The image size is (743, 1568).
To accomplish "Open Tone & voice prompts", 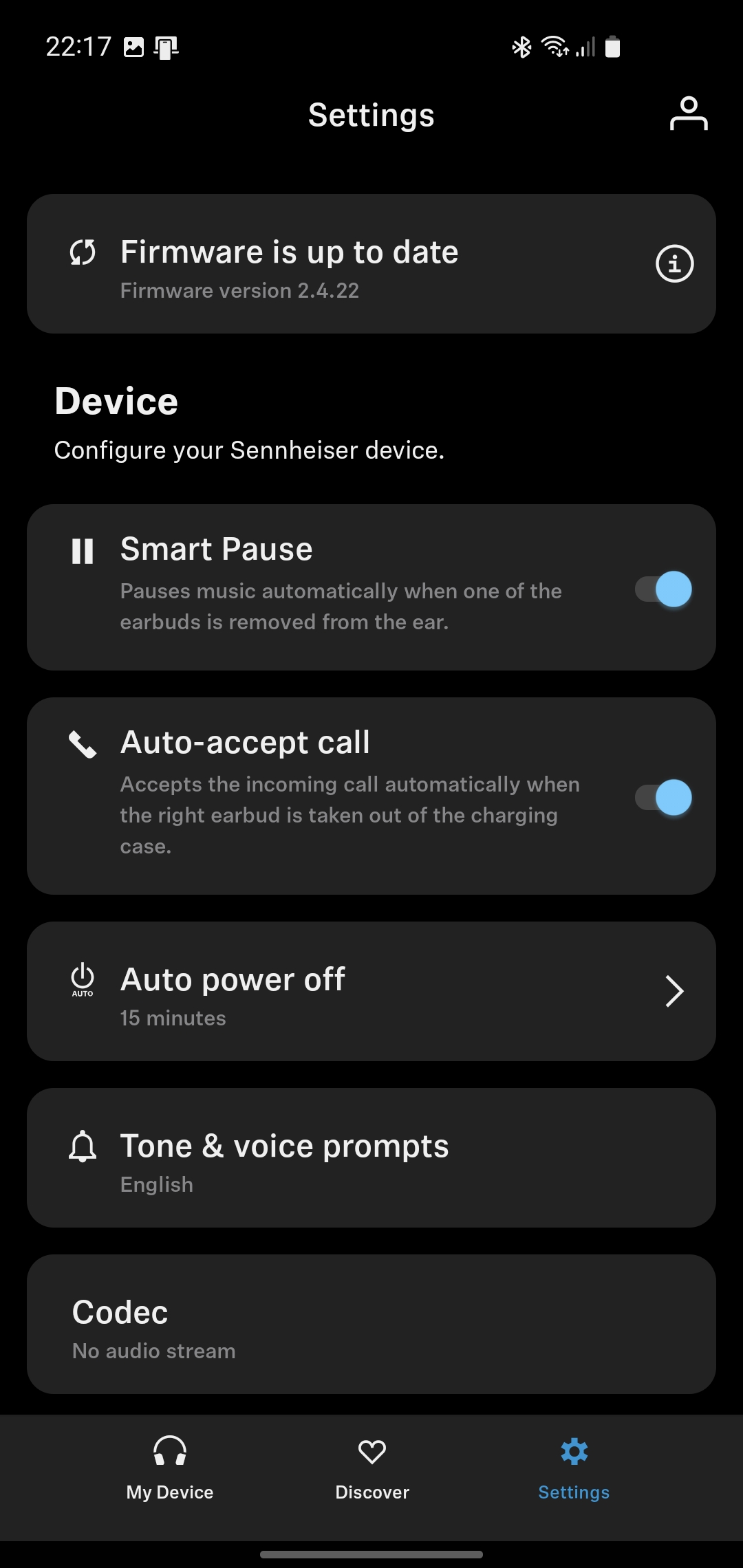I will 371,1157.
